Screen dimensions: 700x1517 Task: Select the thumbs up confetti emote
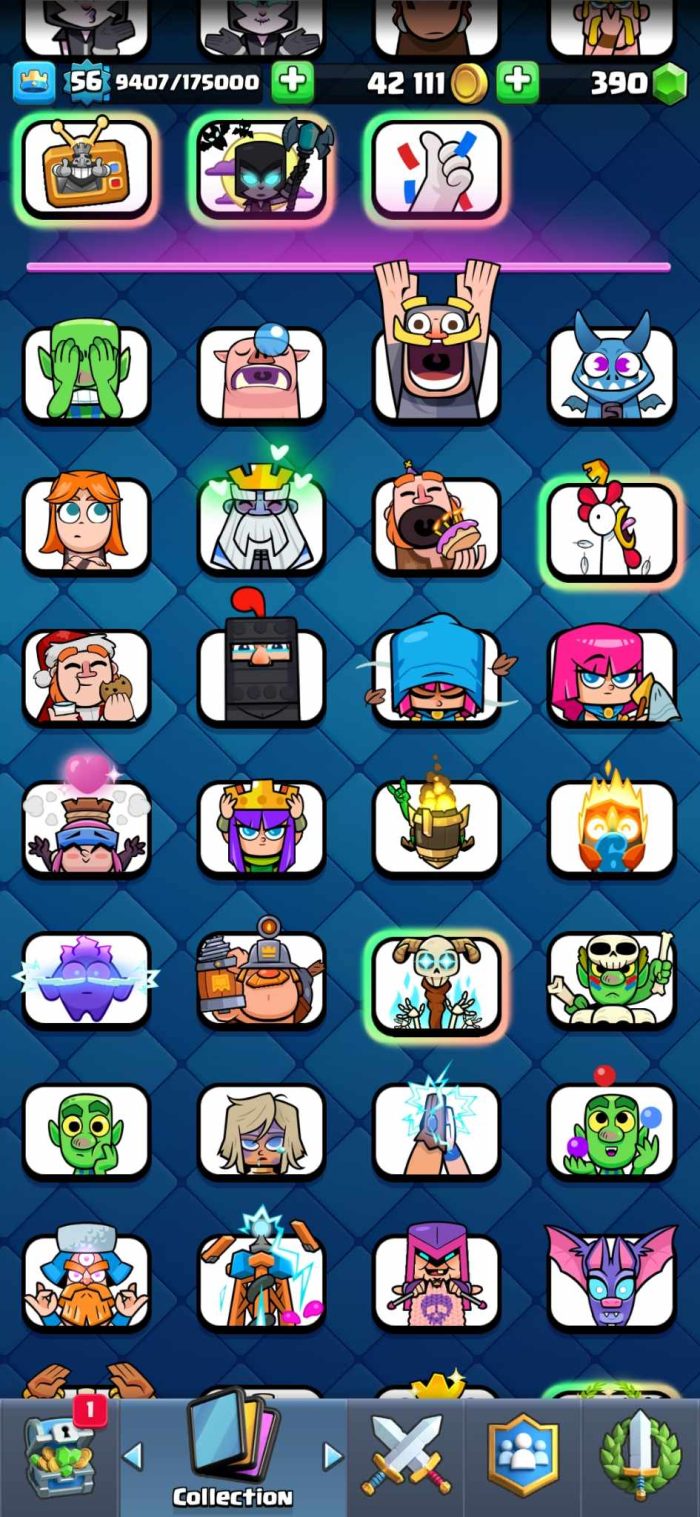[x=436, y=168]
